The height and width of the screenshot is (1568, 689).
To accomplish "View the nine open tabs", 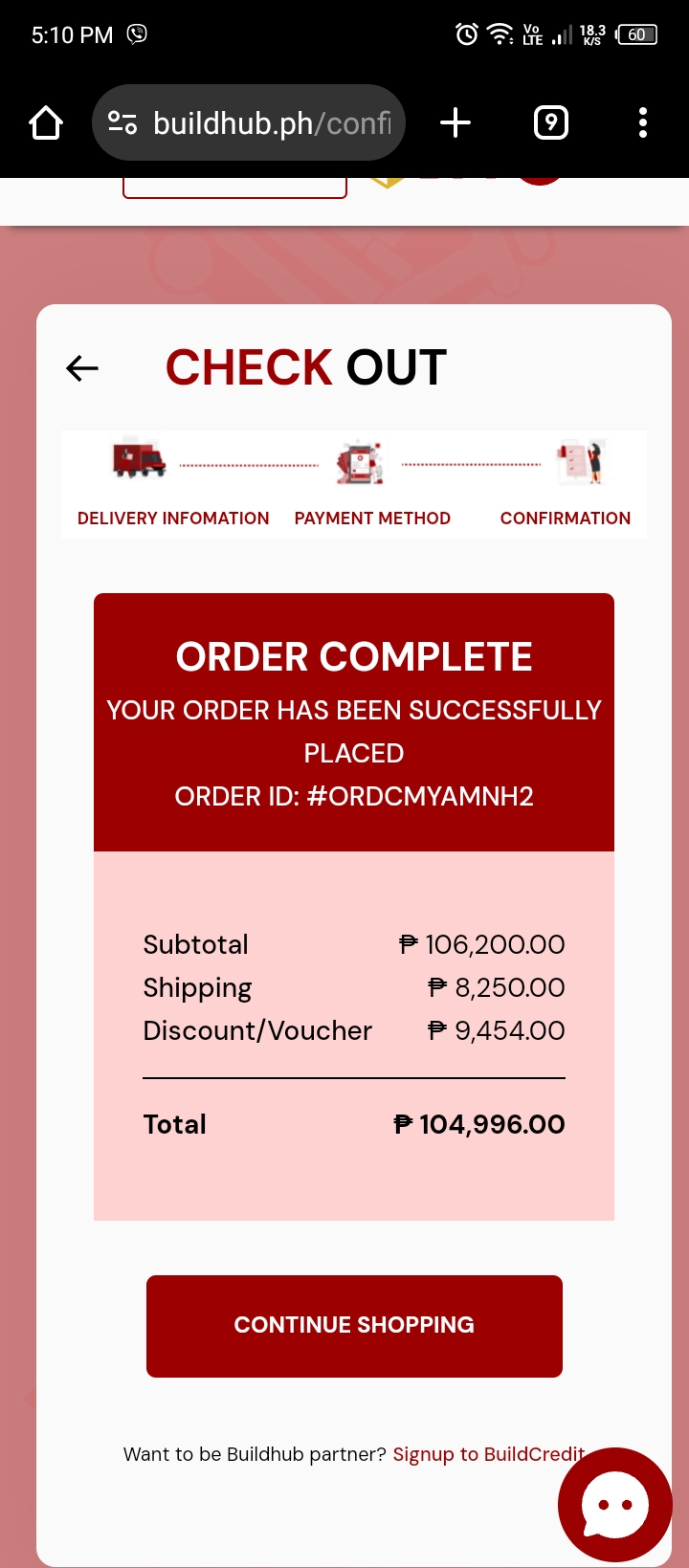I will 550,122.
